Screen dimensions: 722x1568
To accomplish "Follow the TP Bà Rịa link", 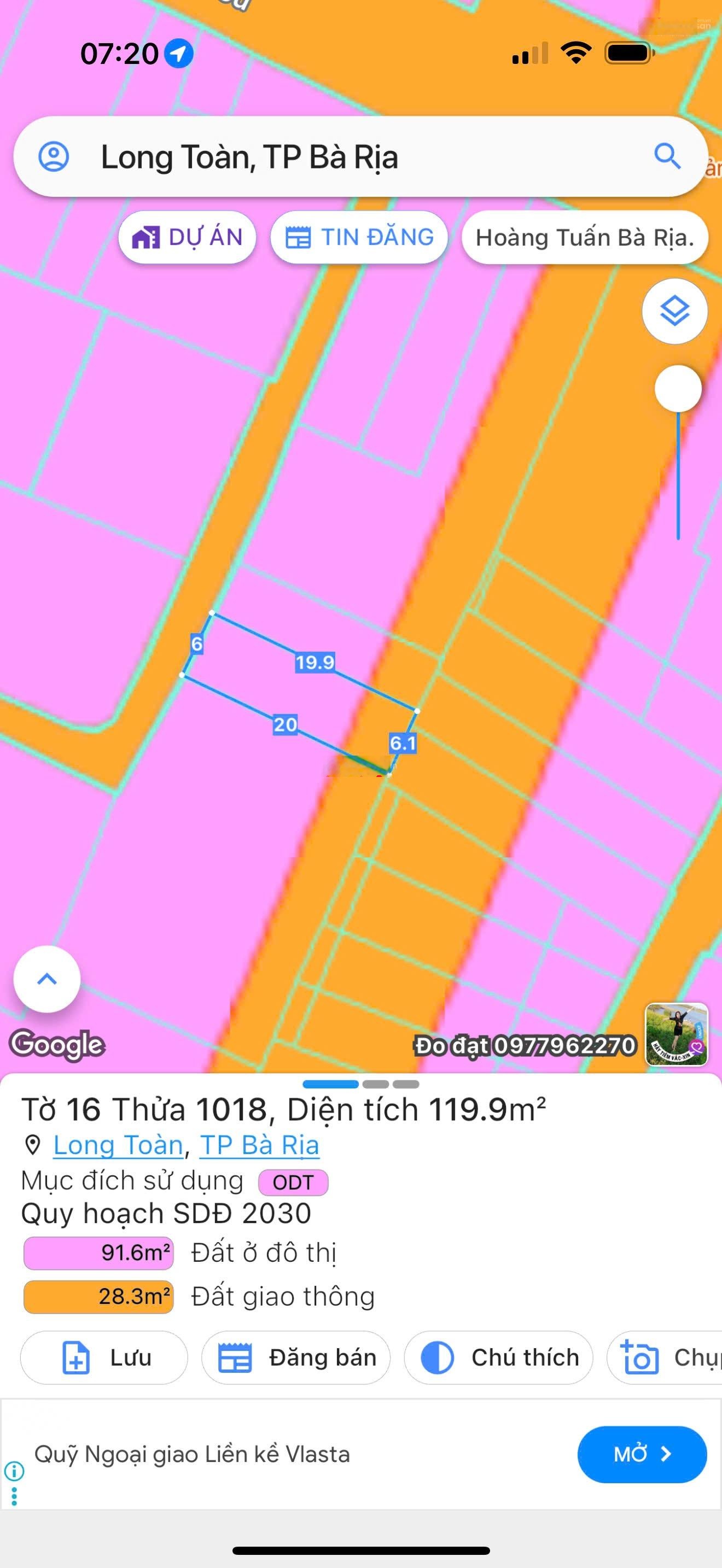I will (259, 1145).
